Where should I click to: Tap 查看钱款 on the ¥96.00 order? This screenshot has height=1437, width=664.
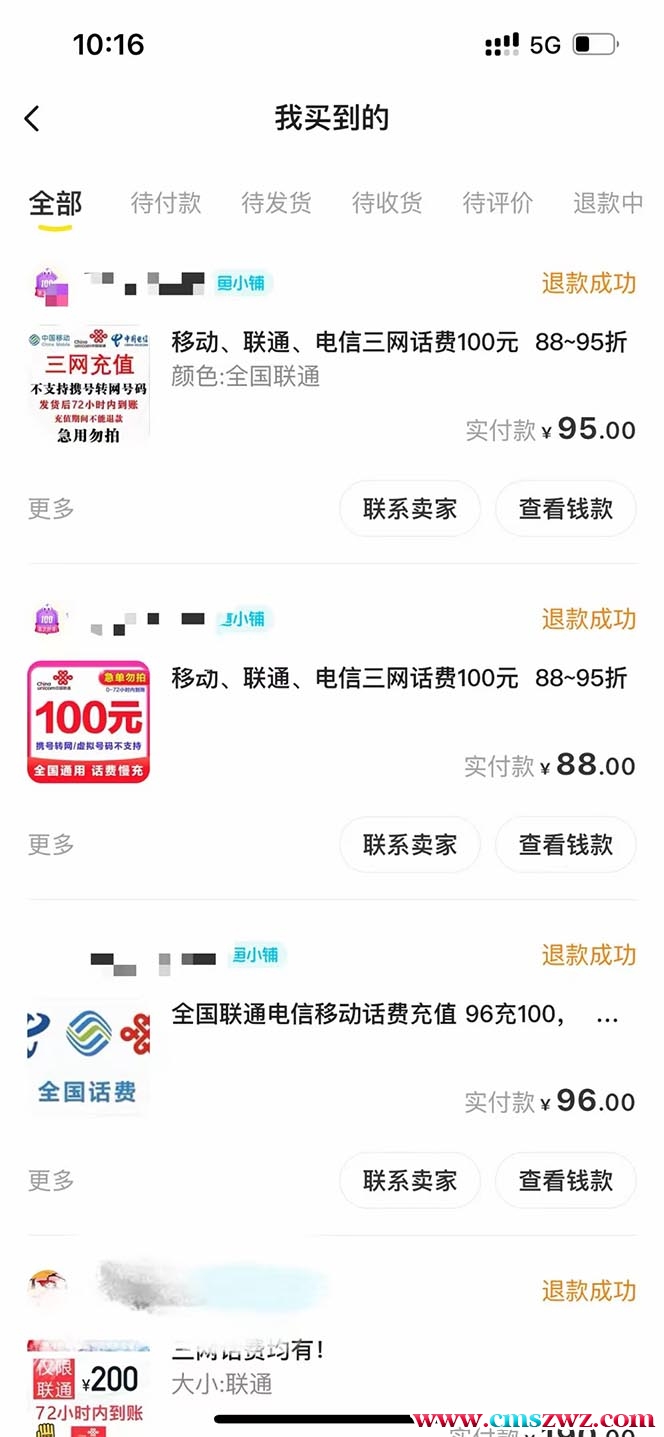pos(565,1181)
